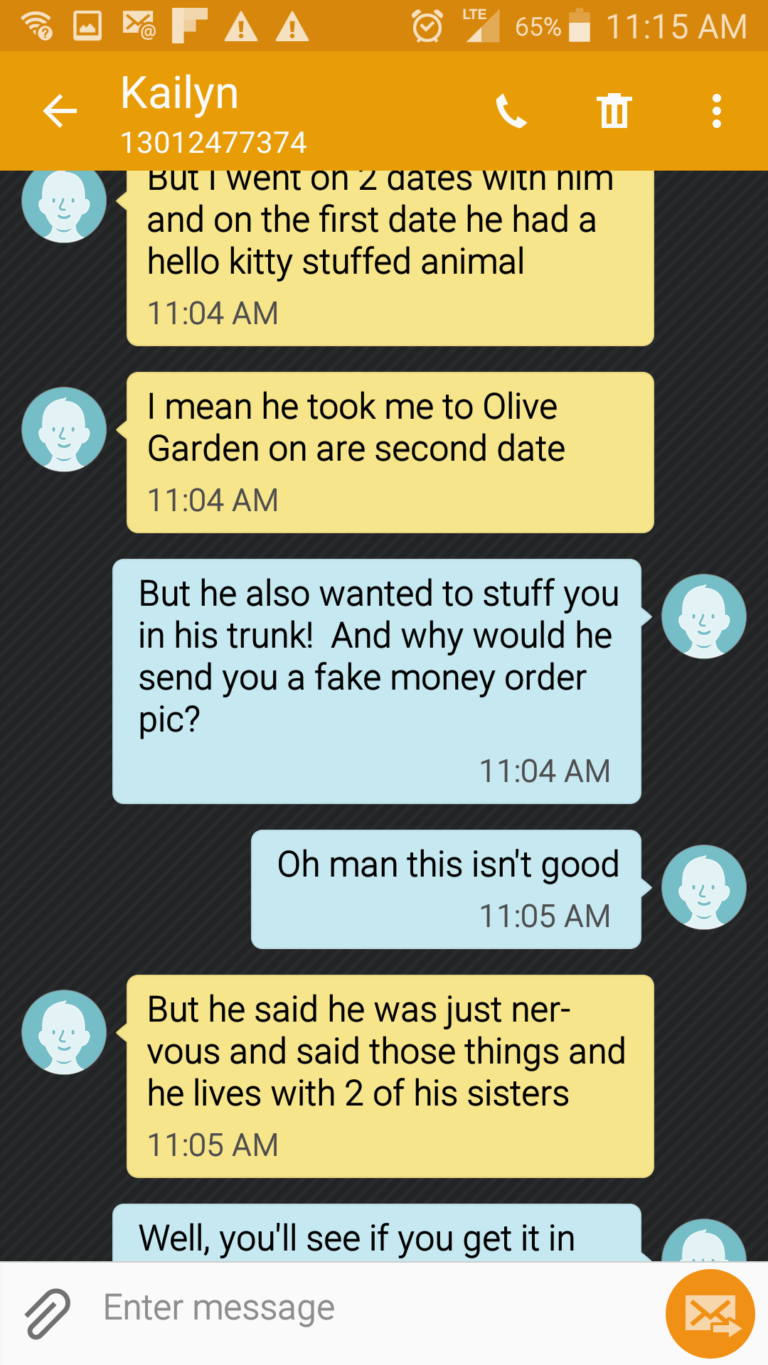768x1365 pixels.
Task: Send the message with the orange button
Action: (710, 1313)
